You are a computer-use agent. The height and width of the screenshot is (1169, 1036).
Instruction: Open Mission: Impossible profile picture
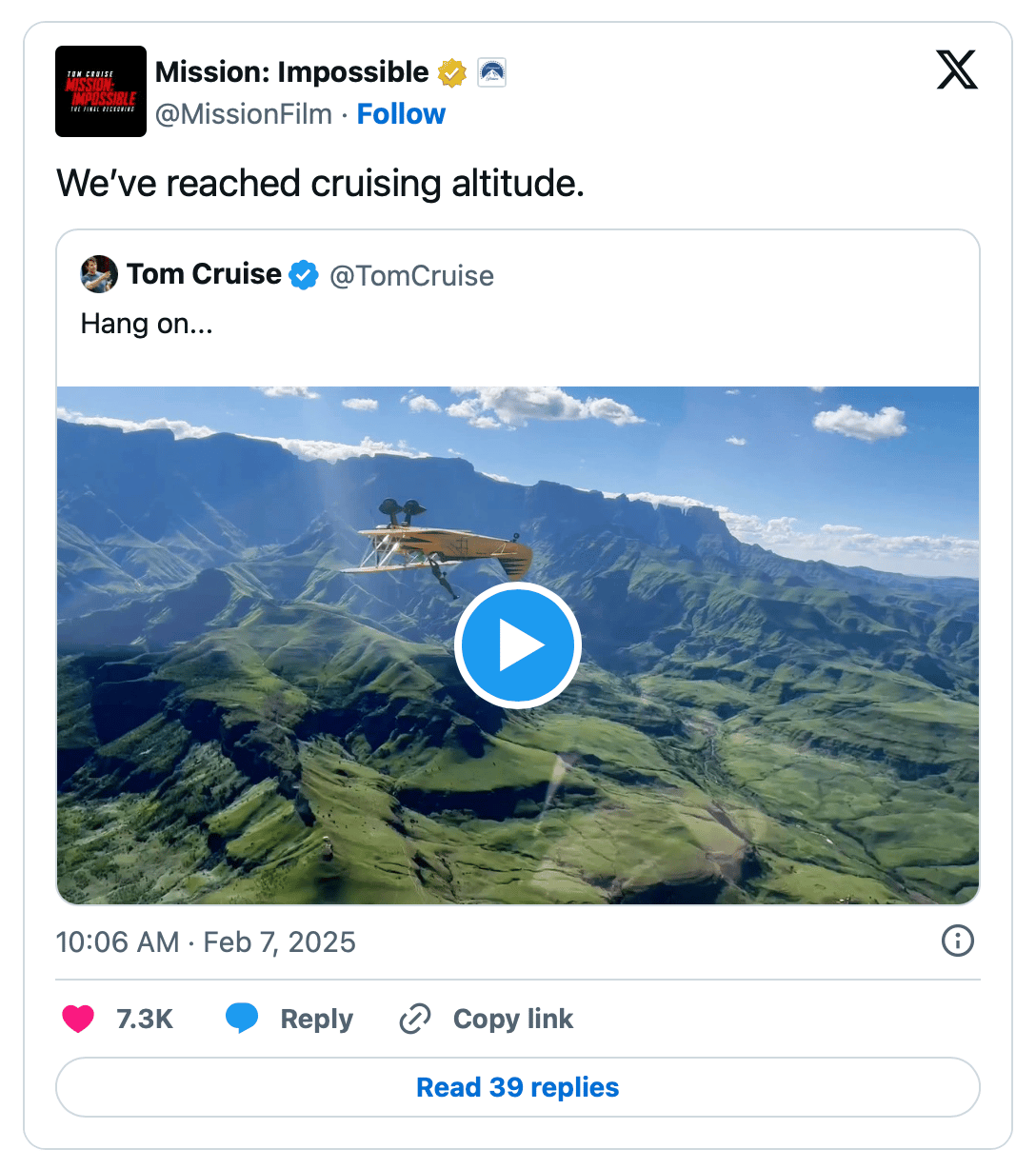click(101, 91)
